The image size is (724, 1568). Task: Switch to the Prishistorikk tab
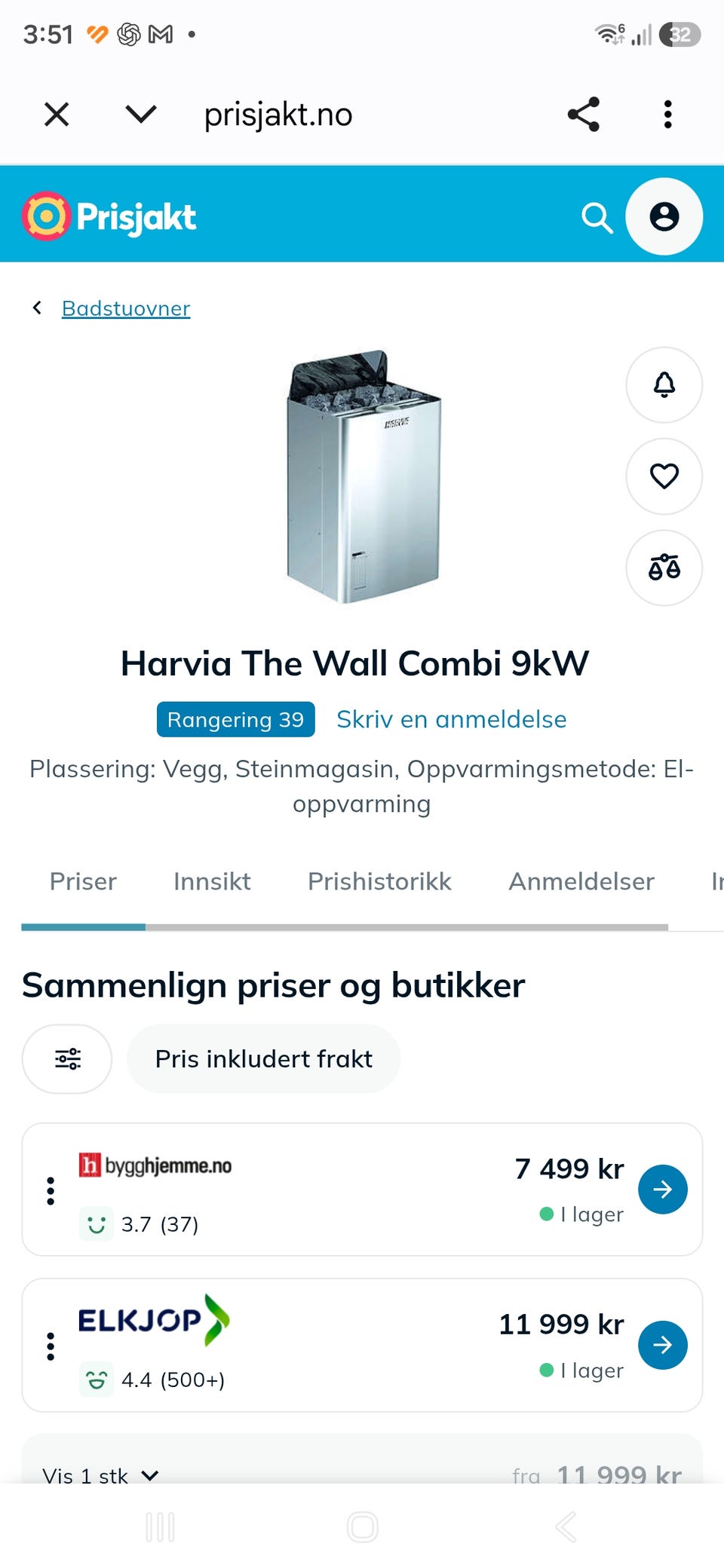click(x=379, y=881)
